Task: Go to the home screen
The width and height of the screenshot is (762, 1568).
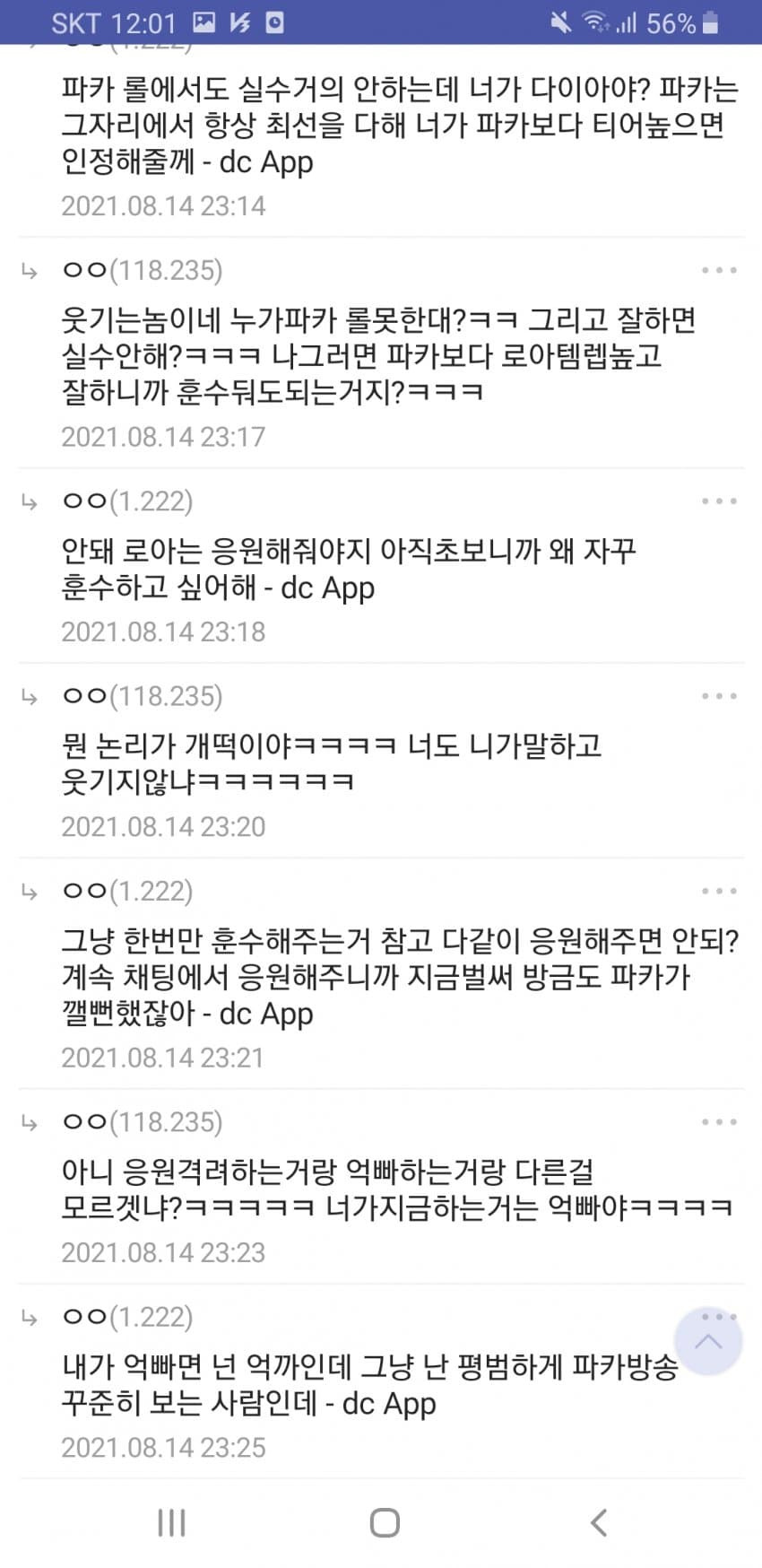Action: coord(385,1522)
